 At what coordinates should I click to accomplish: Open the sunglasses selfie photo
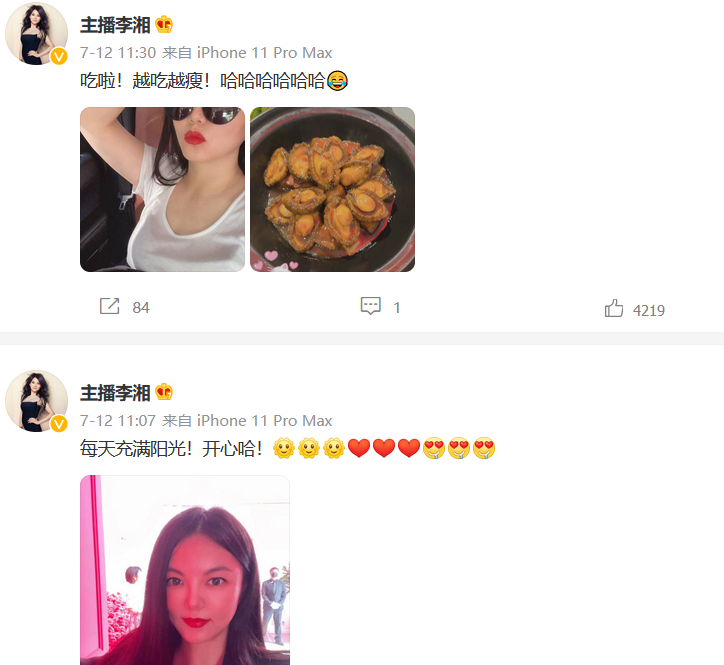click(x=162, y=189)
